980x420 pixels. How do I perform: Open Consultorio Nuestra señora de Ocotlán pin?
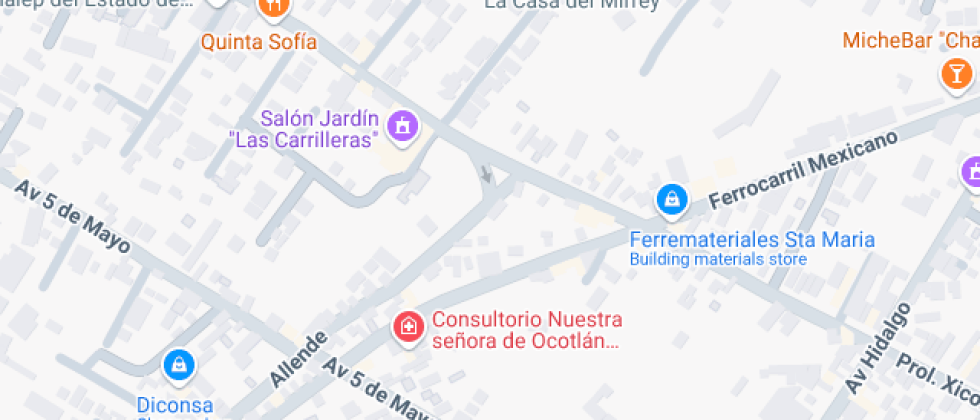(x=408, y=326)
